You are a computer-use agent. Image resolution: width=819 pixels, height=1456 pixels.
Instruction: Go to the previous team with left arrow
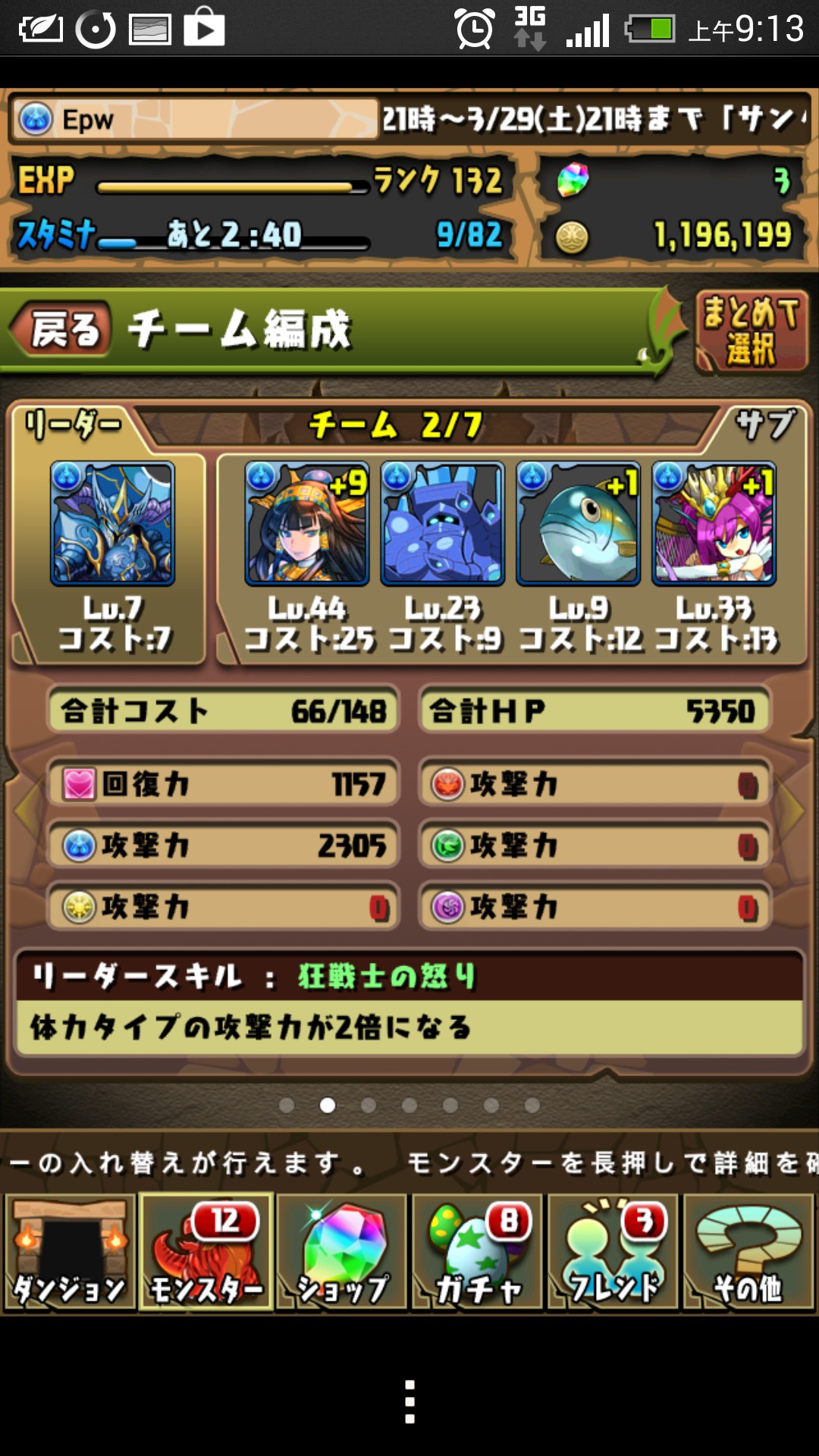pyautogui.click(x=25, y=809)
